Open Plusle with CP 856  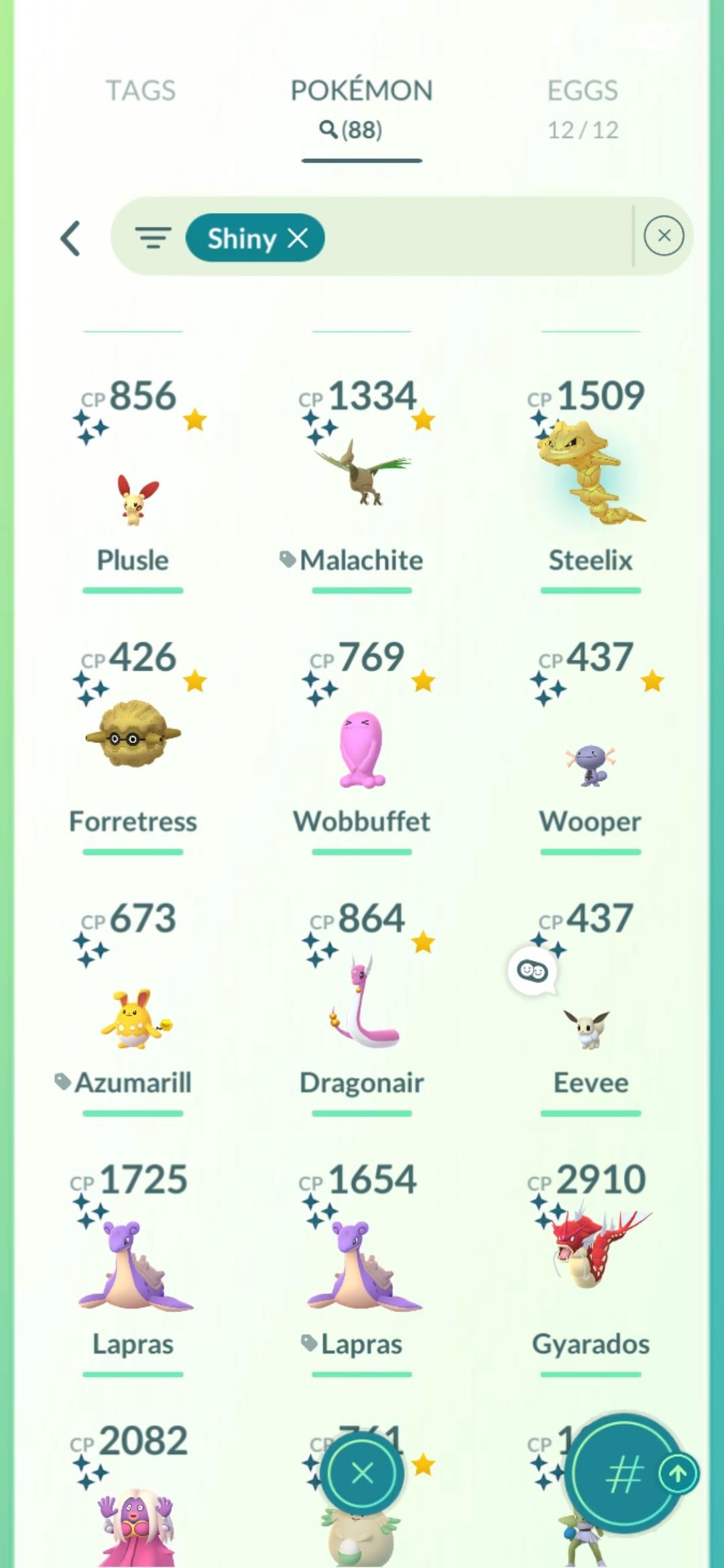click(133, 496)
